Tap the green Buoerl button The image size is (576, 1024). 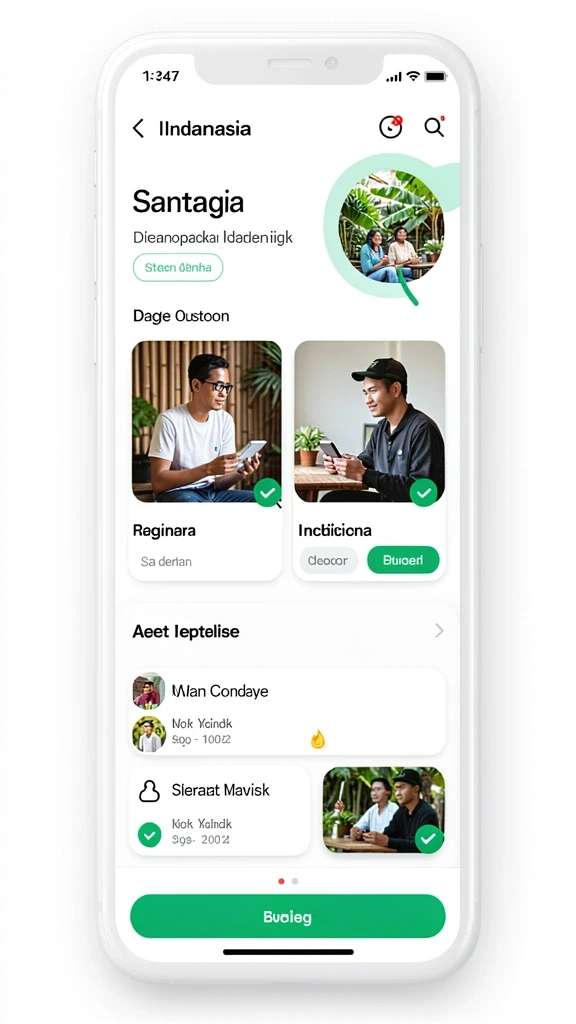[403, 560]
